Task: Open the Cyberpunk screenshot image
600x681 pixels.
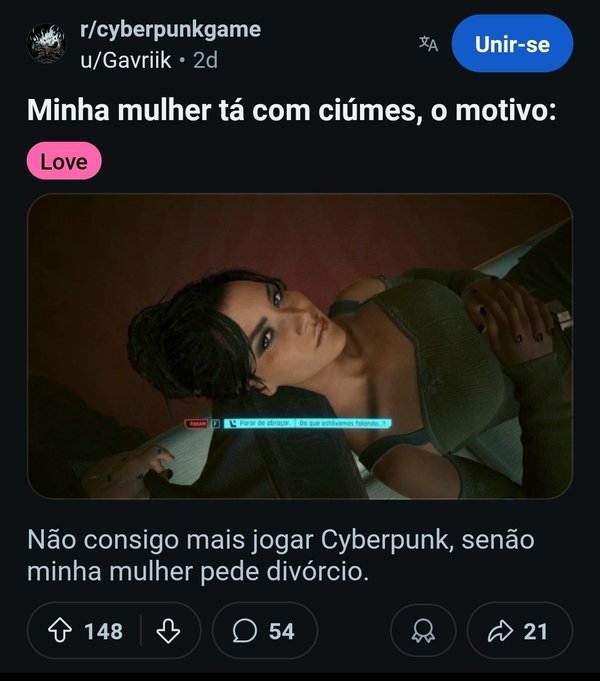Action: click(x=299, y=346)
